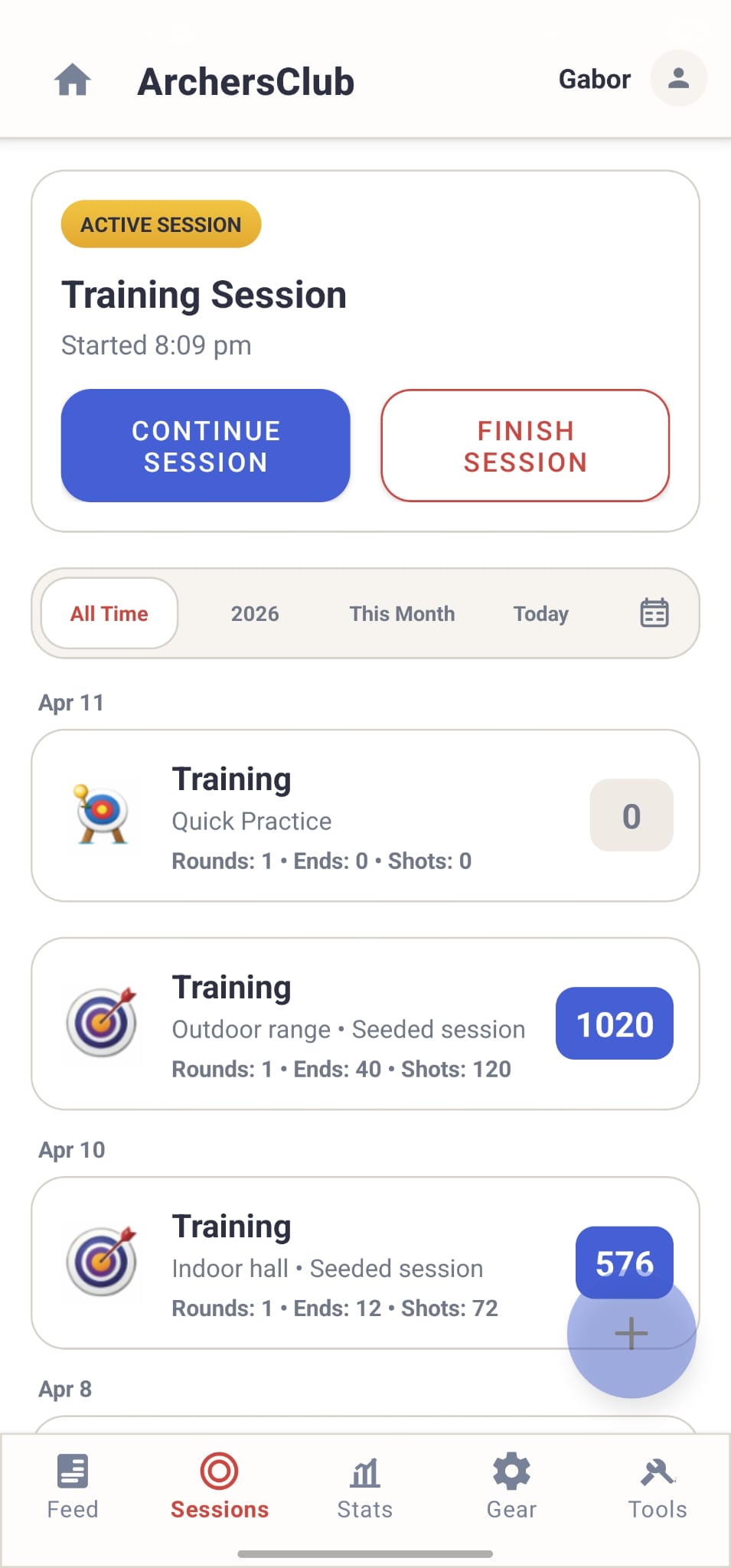
Task: Add a new session with plus button
Action: coord(631,1334)
